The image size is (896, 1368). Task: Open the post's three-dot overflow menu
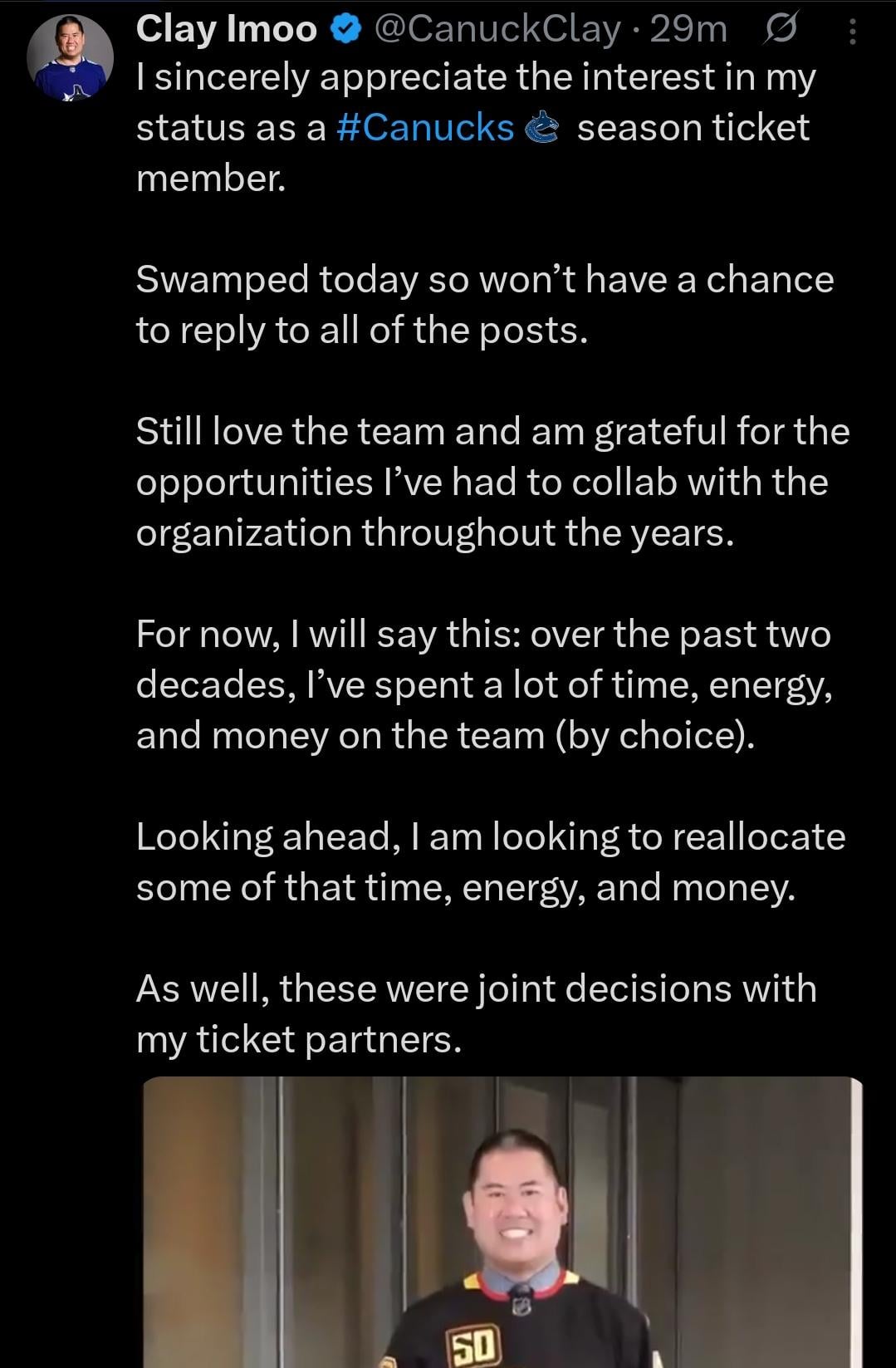pos(852,32)
